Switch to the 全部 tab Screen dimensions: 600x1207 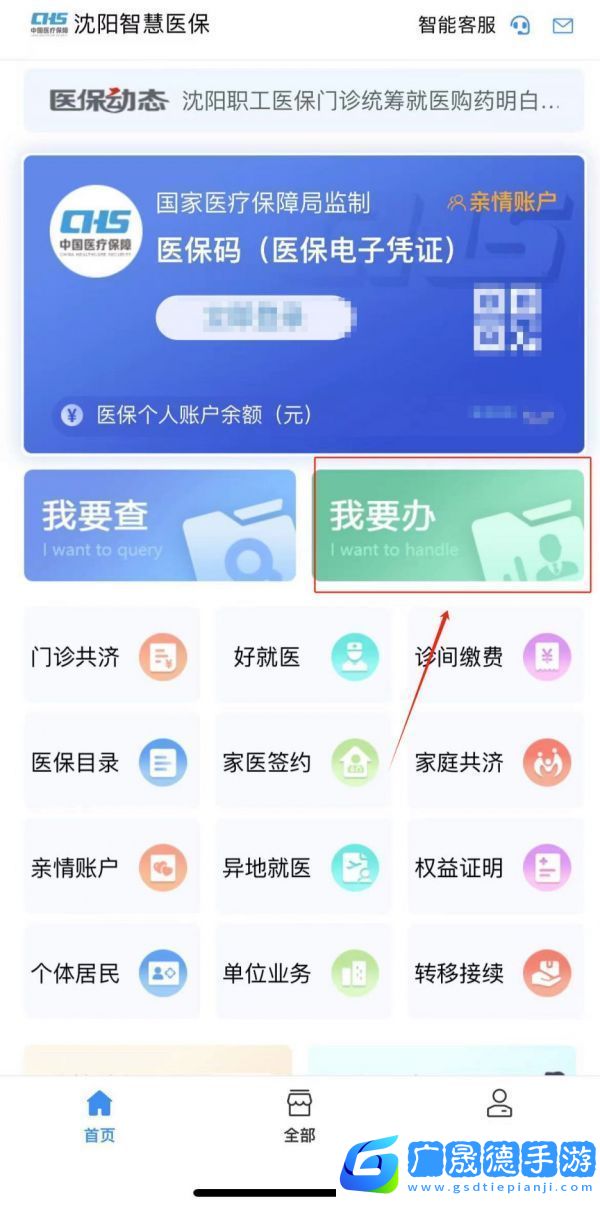[299, 1116]
